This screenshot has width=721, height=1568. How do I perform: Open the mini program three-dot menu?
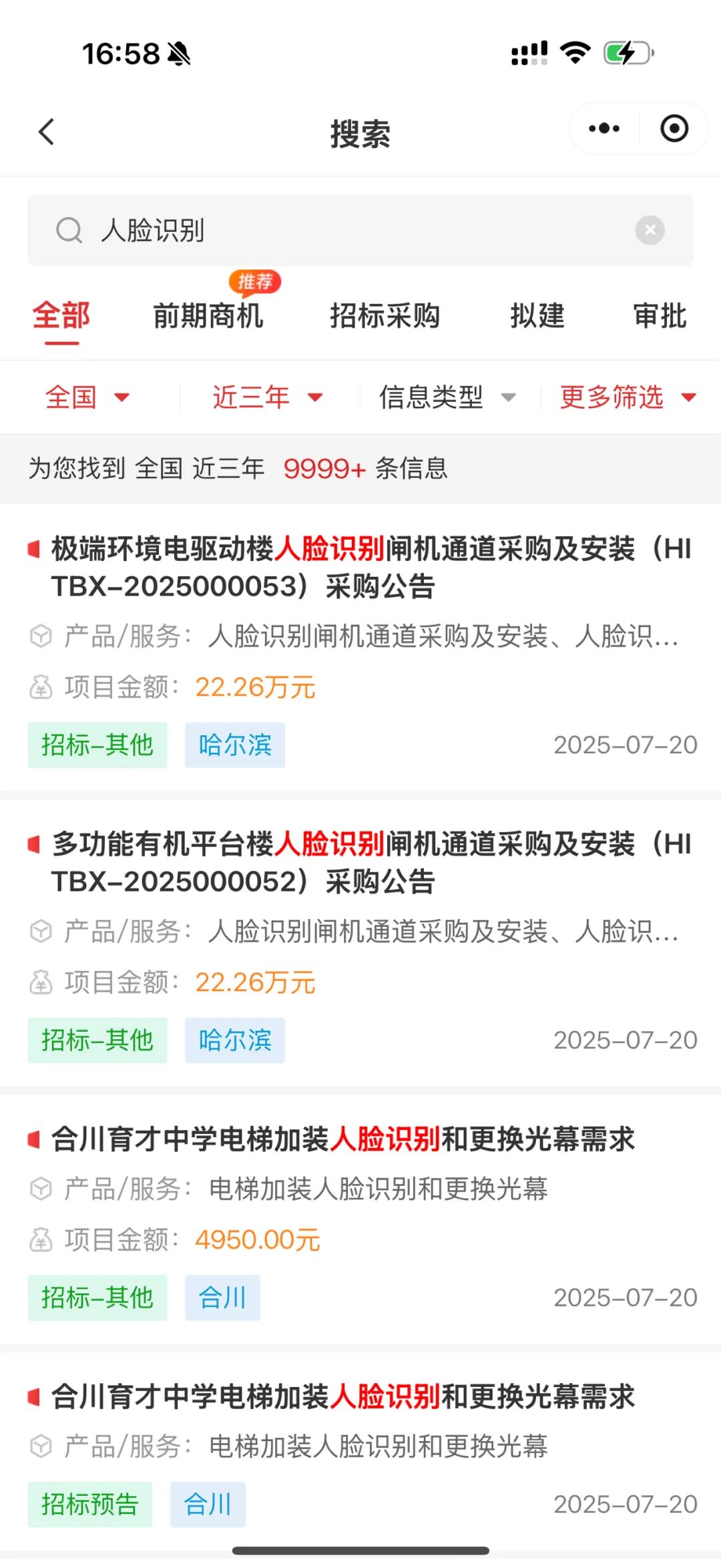tap(604, 128)
